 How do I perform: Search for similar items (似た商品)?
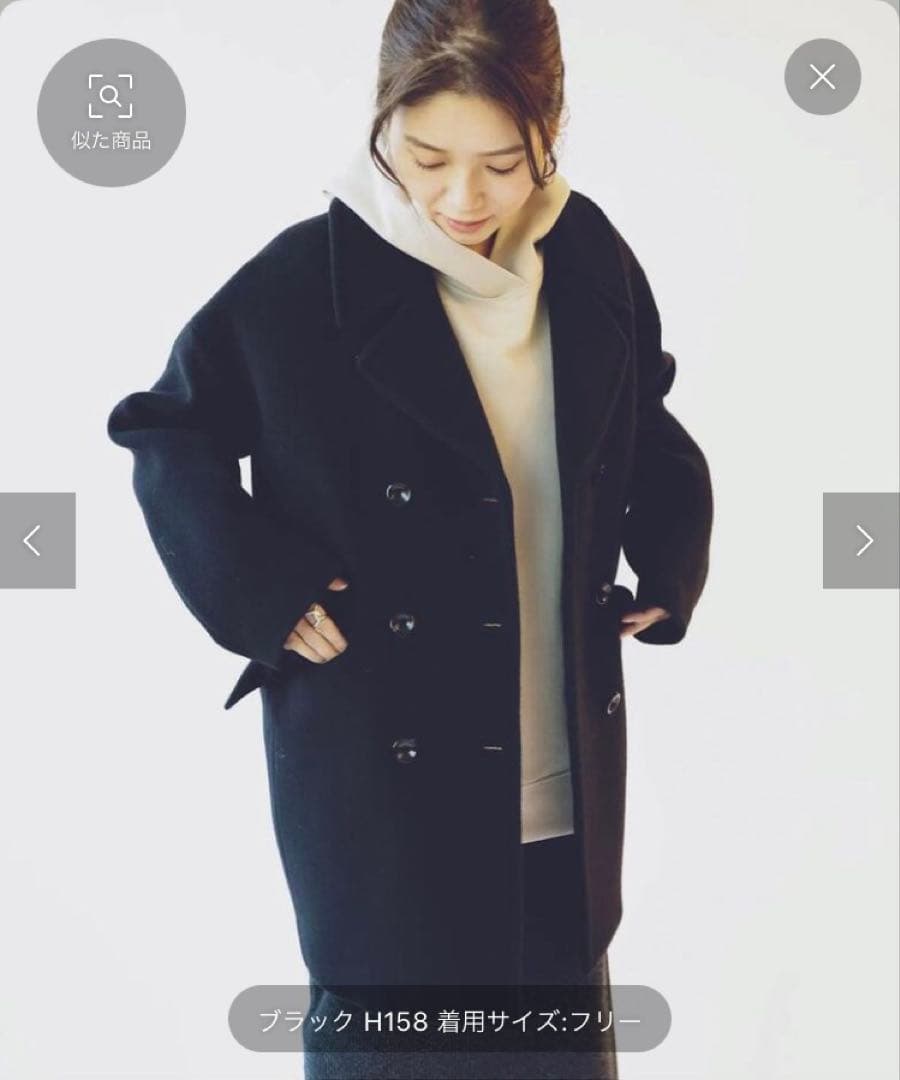click(x=111, y=112)
